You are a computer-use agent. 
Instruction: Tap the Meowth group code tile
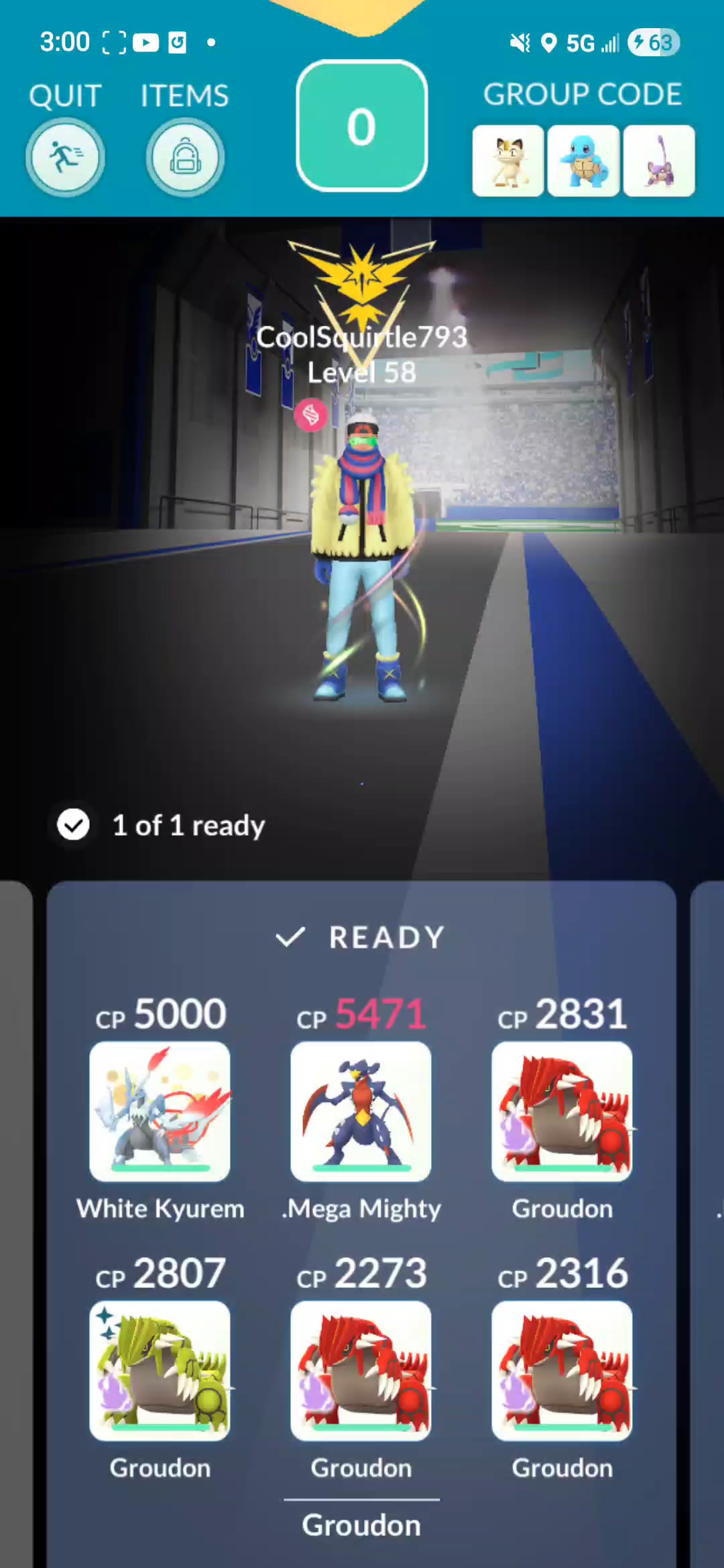(508, 161)
